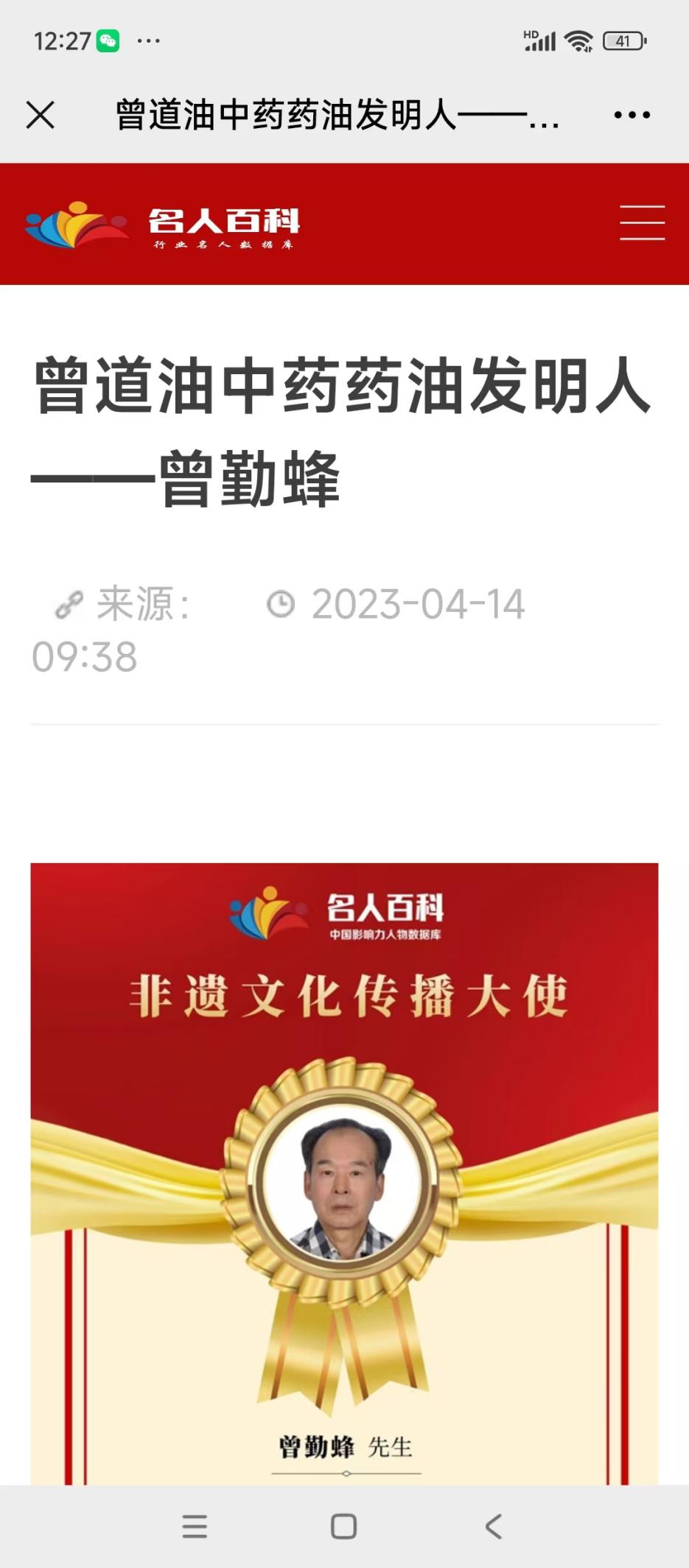Open the three-dot options menu

632,115
